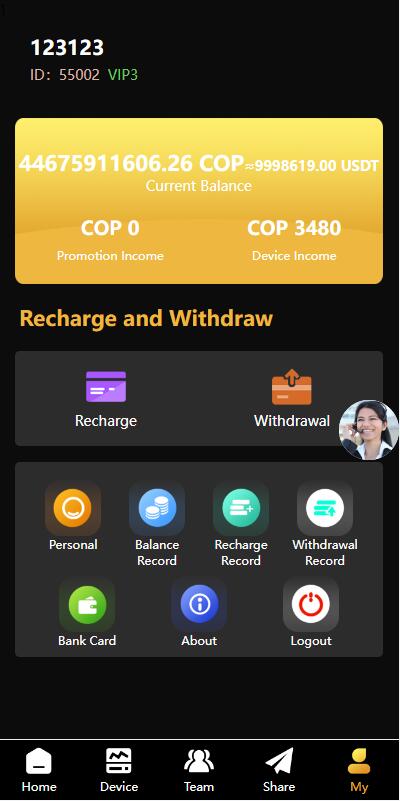The height and width of the screenshot is (801, 400).
Task: Select the My tab
Action: pos(359,770)
